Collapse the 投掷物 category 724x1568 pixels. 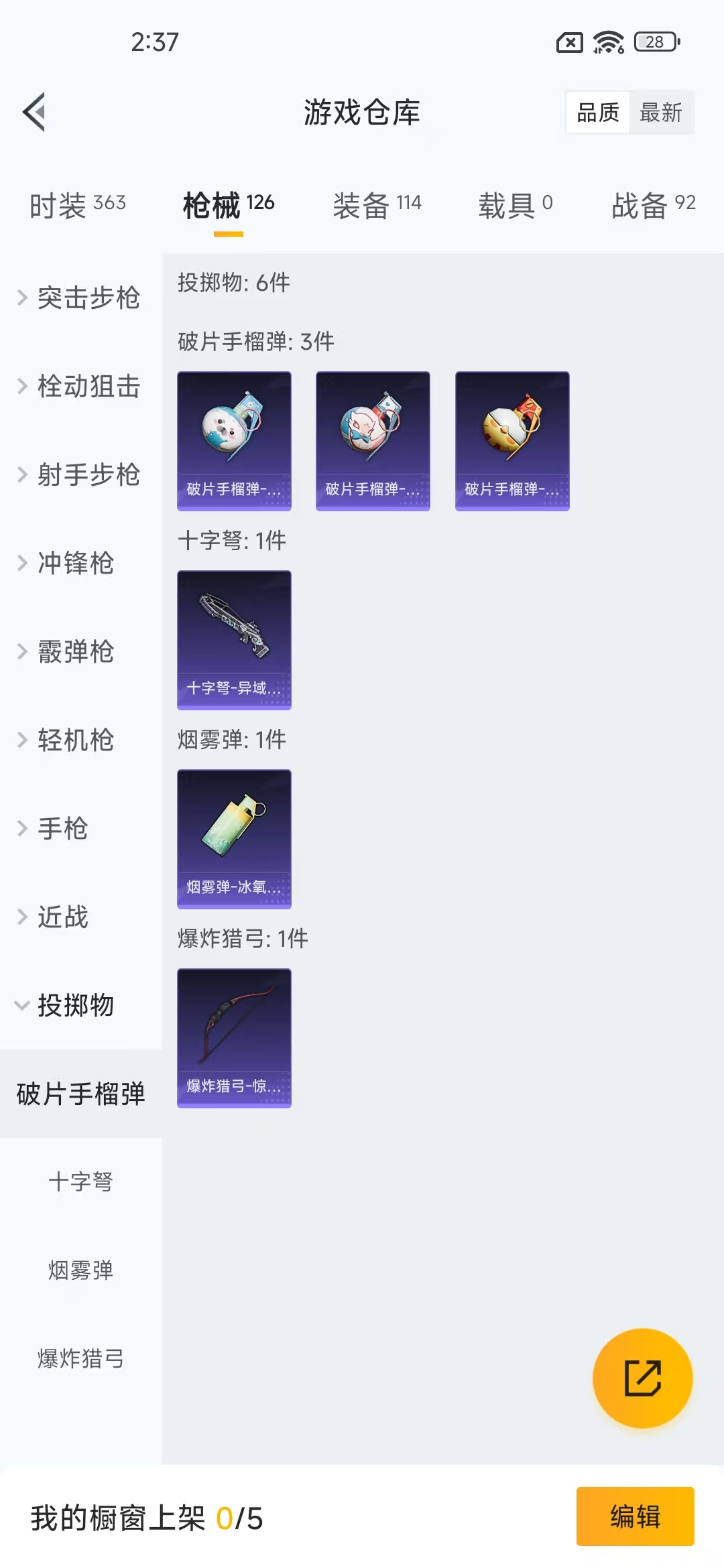coord(75,1005)
